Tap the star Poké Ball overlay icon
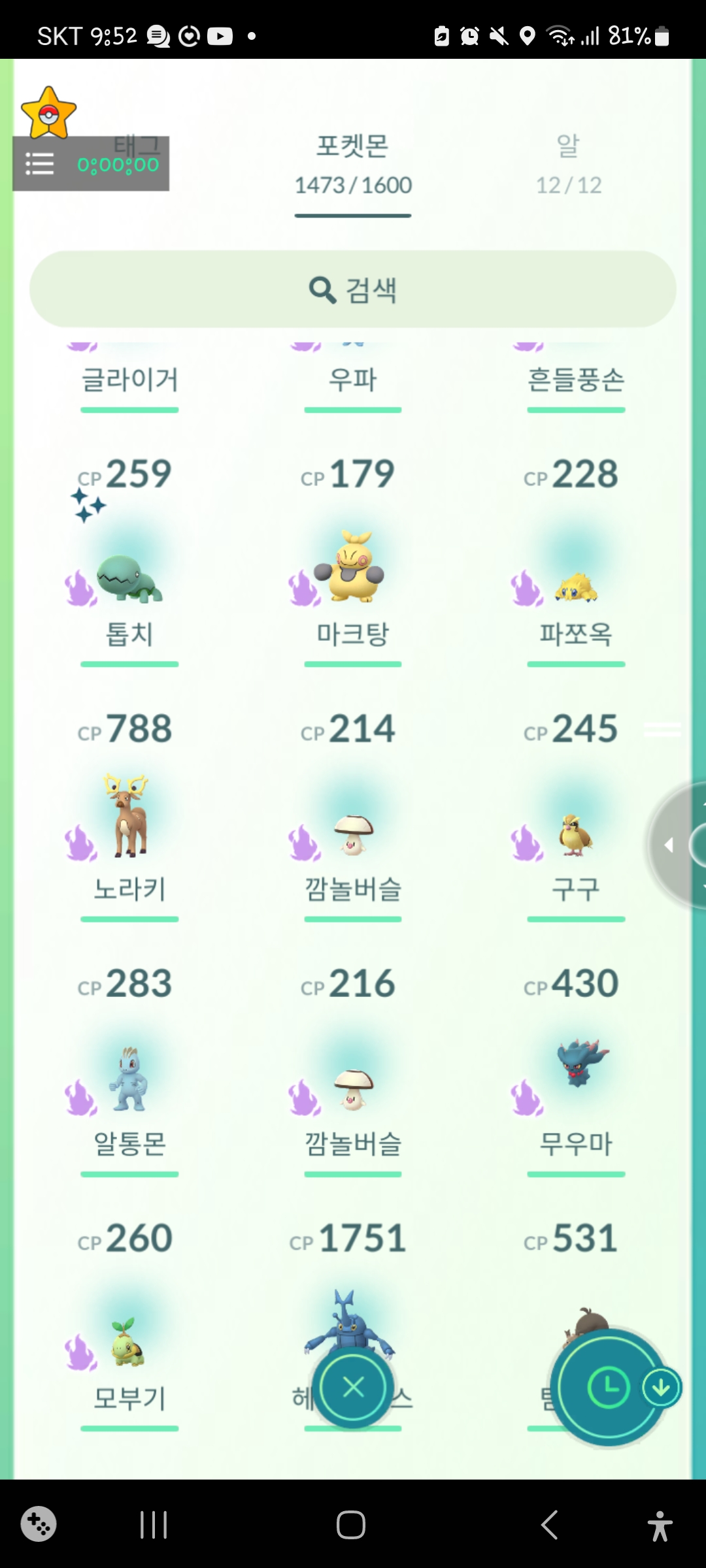706x1568 pixels. (x=48, y=114)
